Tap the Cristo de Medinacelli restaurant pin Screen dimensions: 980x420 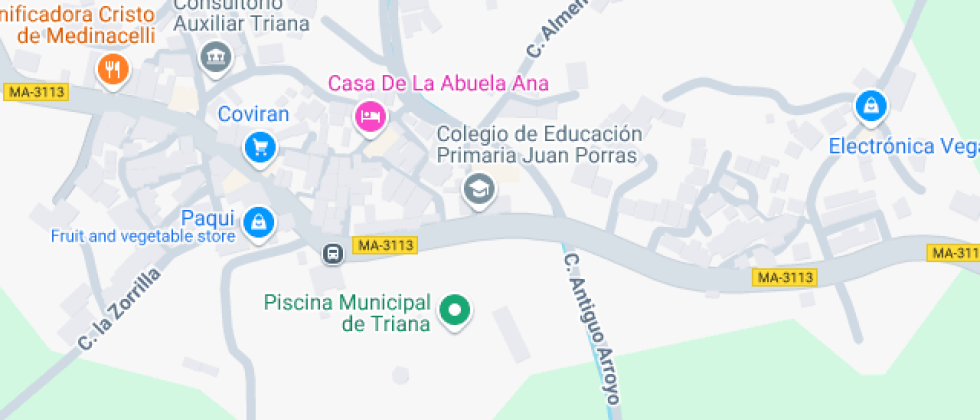click(x=113, y=69)
